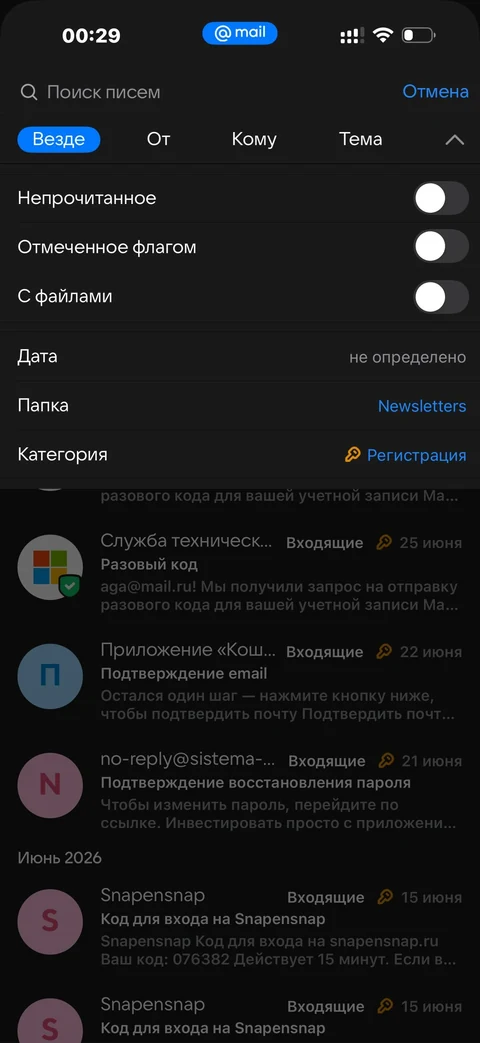
Task: Collapse the filter panel with the chevron
Action: (x=455, y=140)
